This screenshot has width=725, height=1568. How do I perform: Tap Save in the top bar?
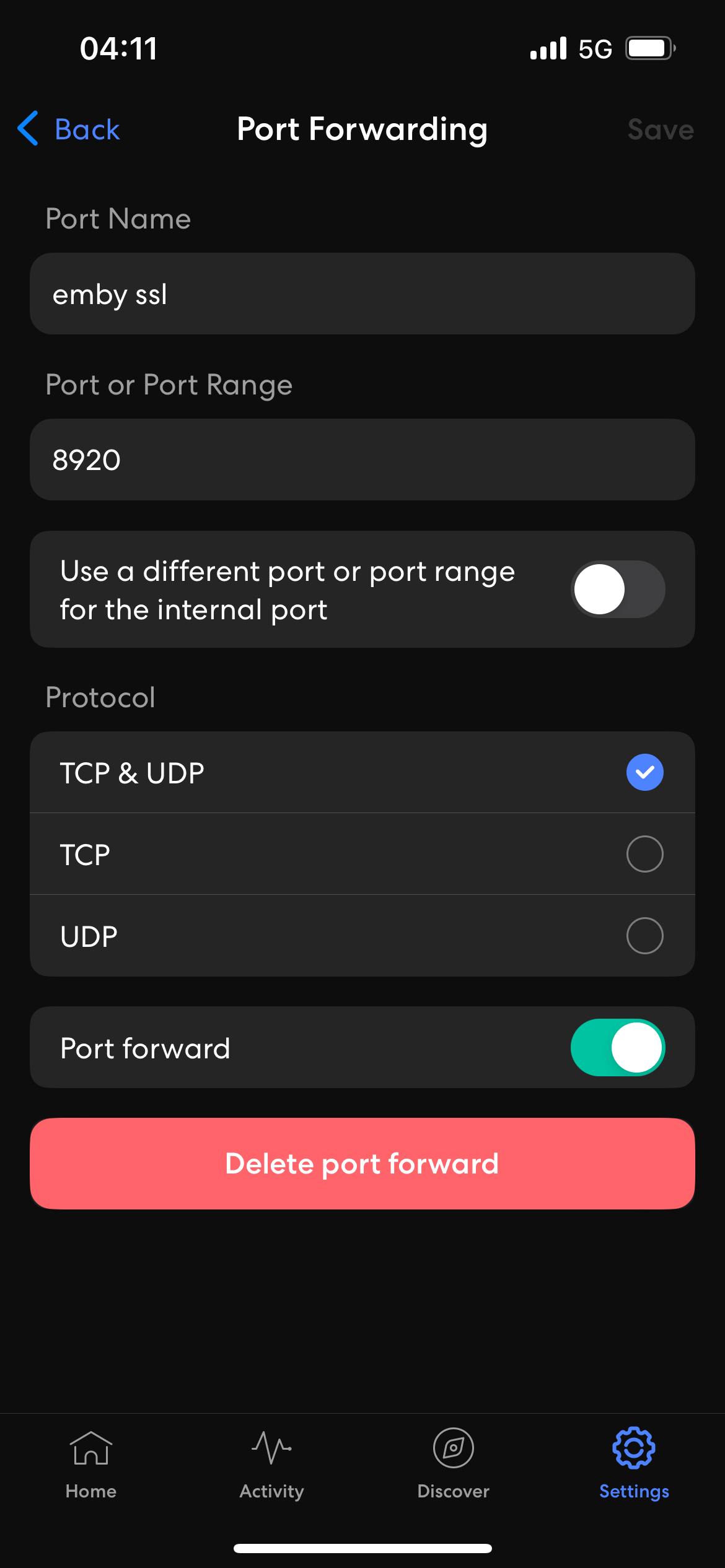(660, 129)
